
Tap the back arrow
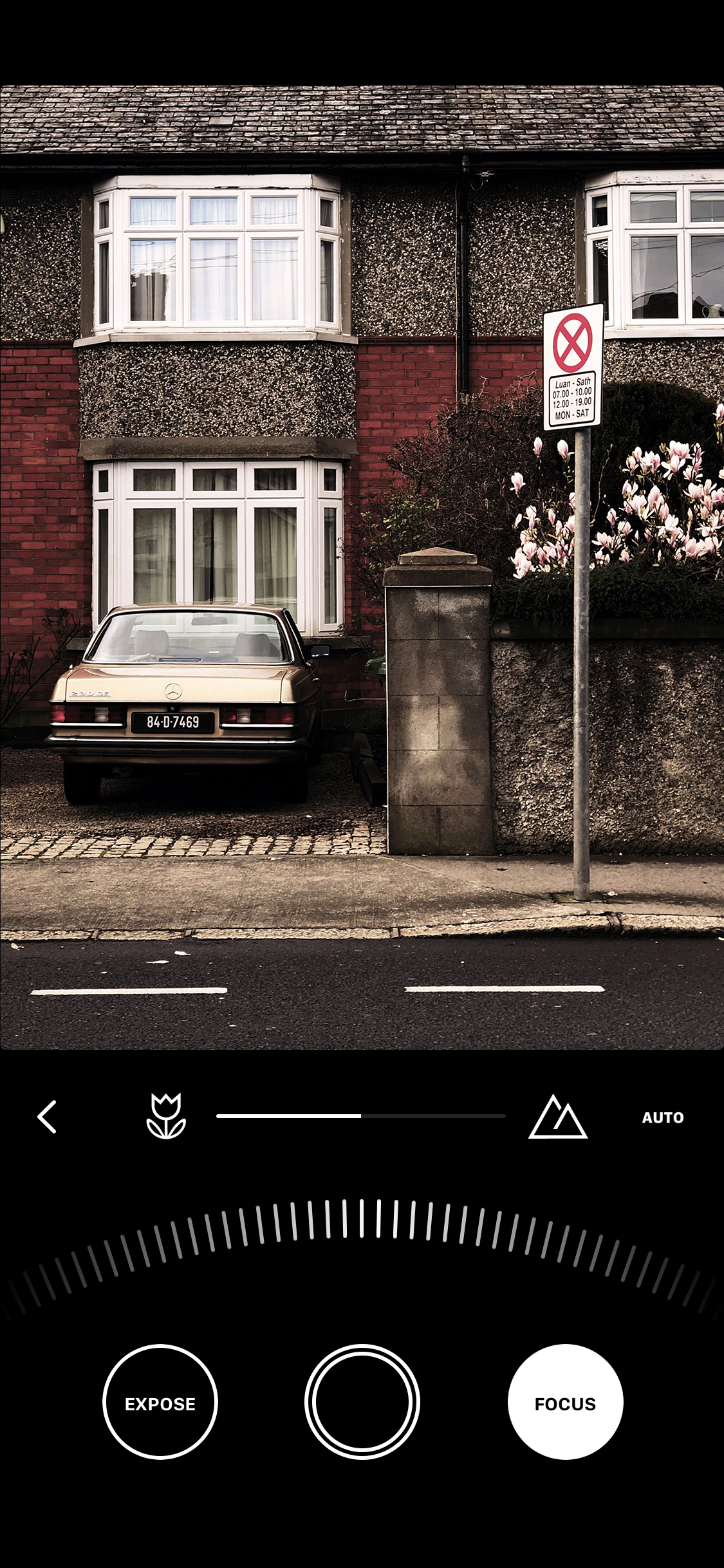click(47, 1117)
